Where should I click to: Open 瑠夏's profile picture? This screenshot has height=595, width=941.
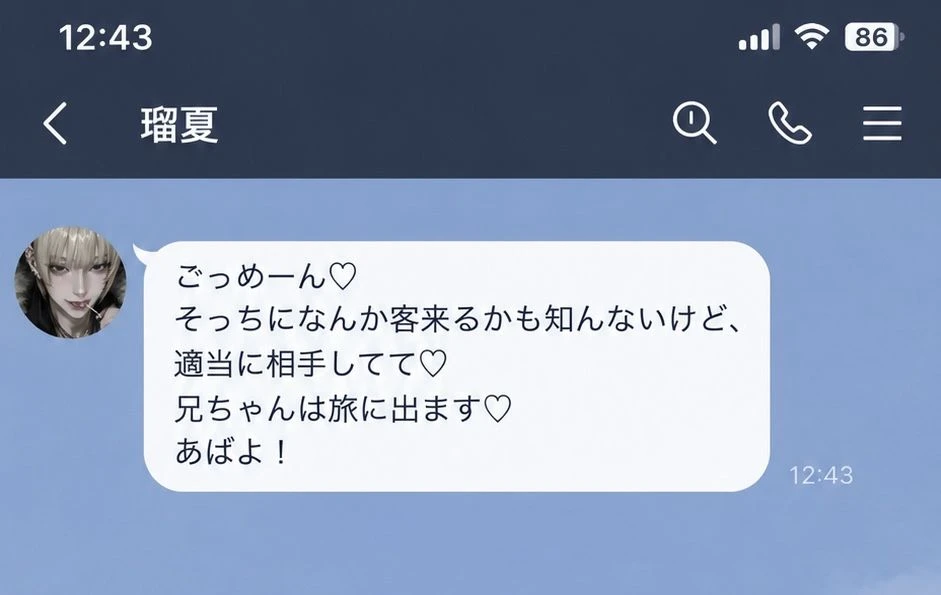click(x=71, y=282)
